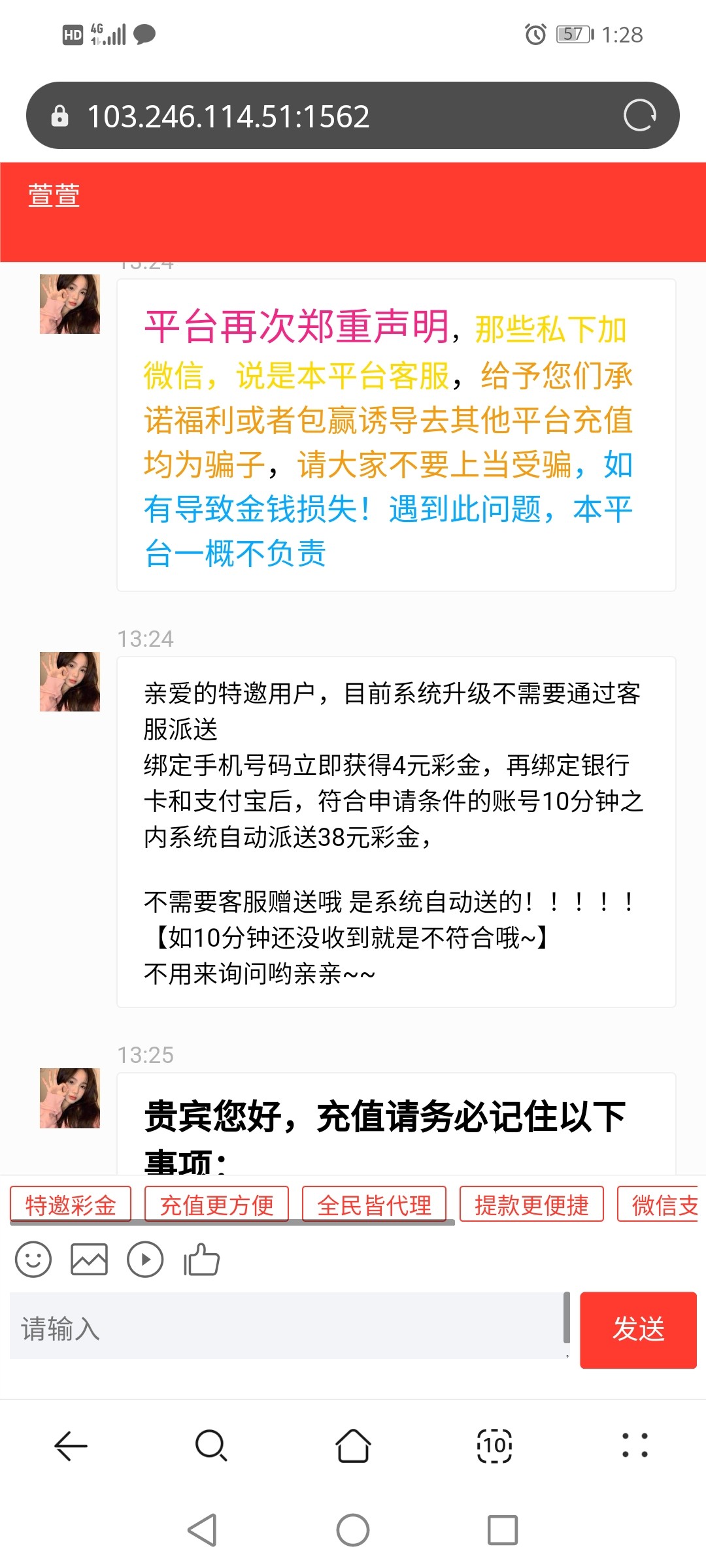Tap the system recent apps button
This screenshot has height=1568, width=706.
(502, 1529)
